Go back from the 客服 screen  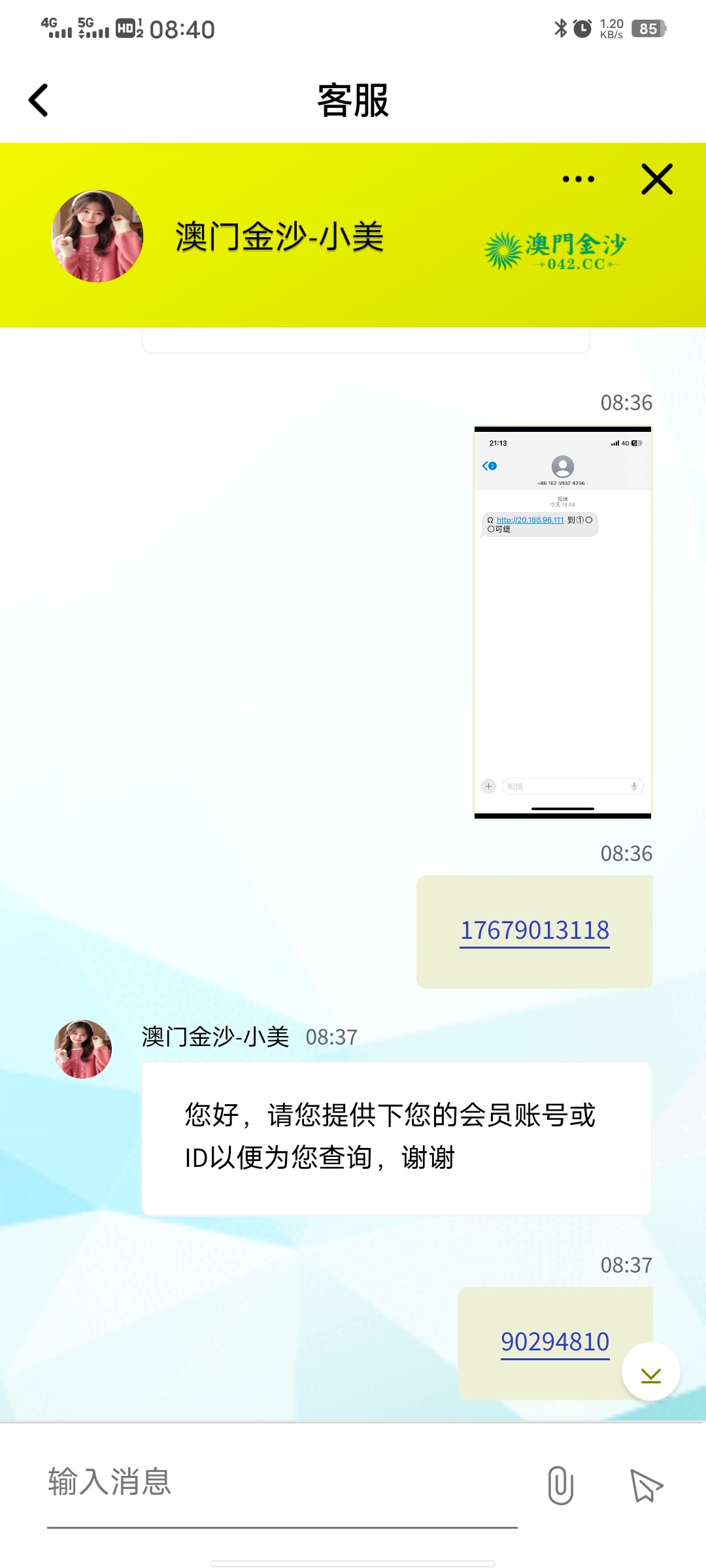(39, 101)
